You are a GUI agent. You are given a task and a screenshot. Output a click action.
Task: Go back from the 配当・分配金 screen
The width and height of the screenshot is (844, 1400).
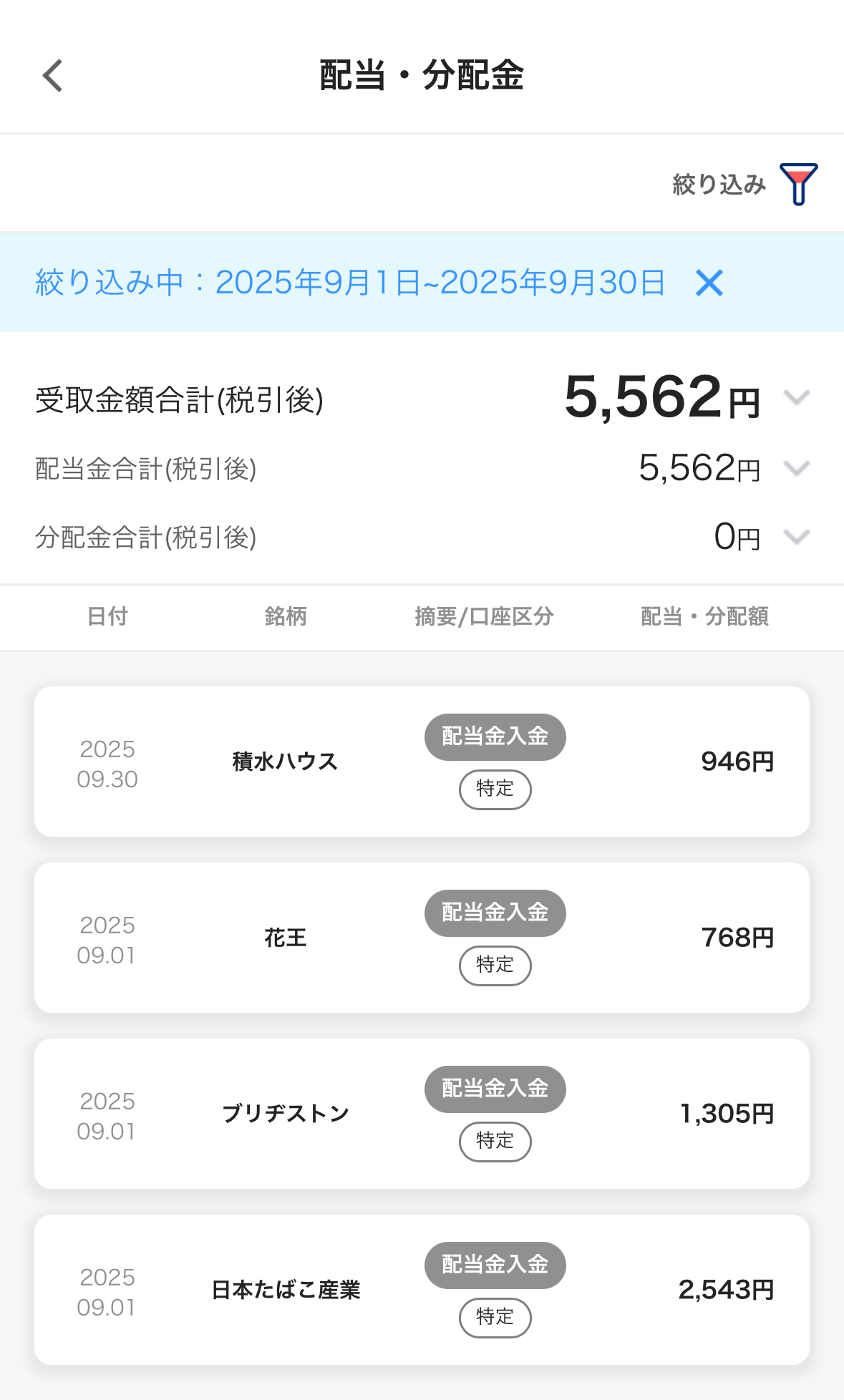coord(53,76)
